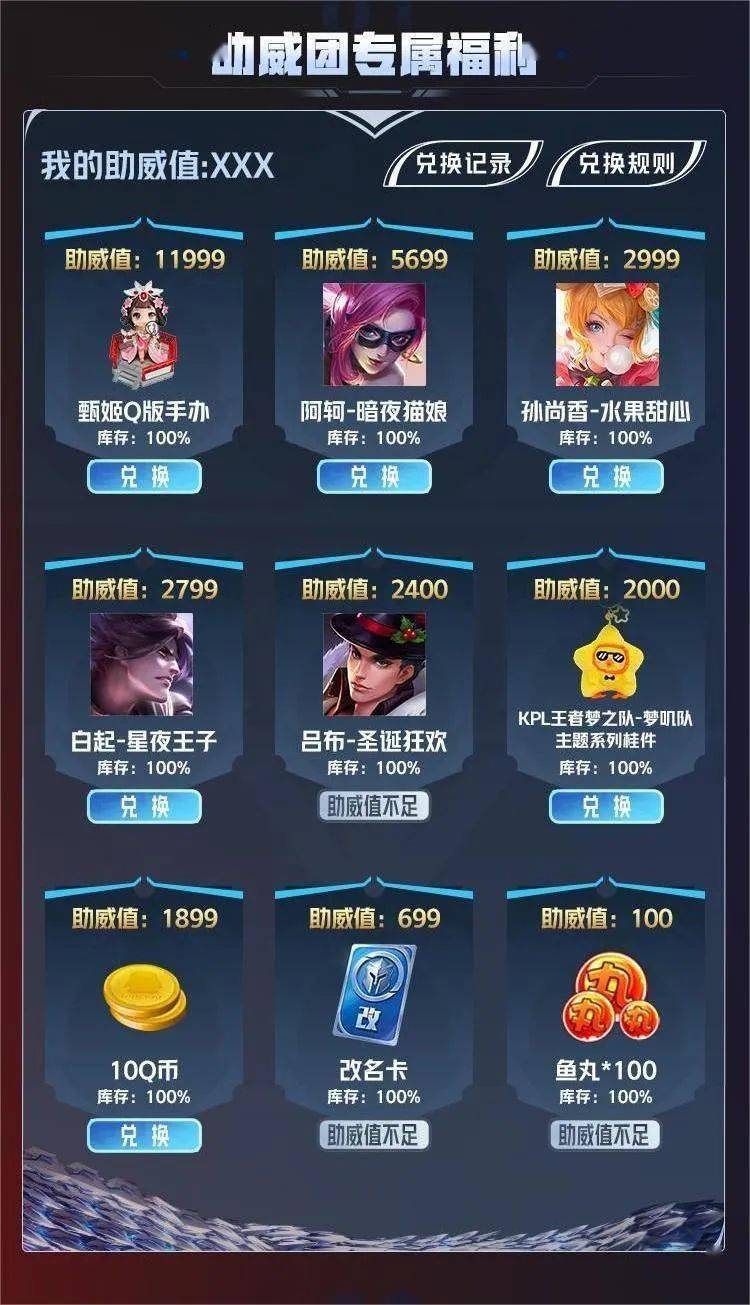Open the 兑换记录 exchange history
750x1305 pixels.
click(463, 164)
